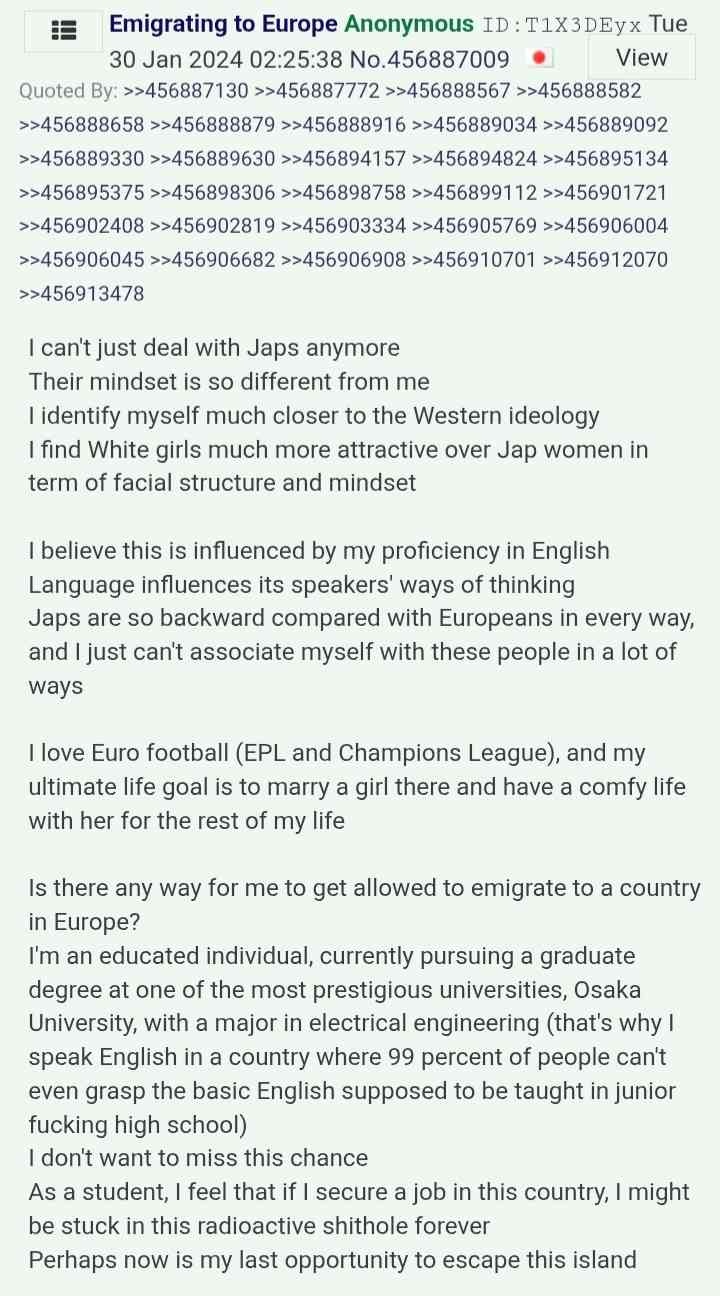Open quoted reply >>456894157
The height and width of the screenshot is (1296, 720).
tap(344, 159)
